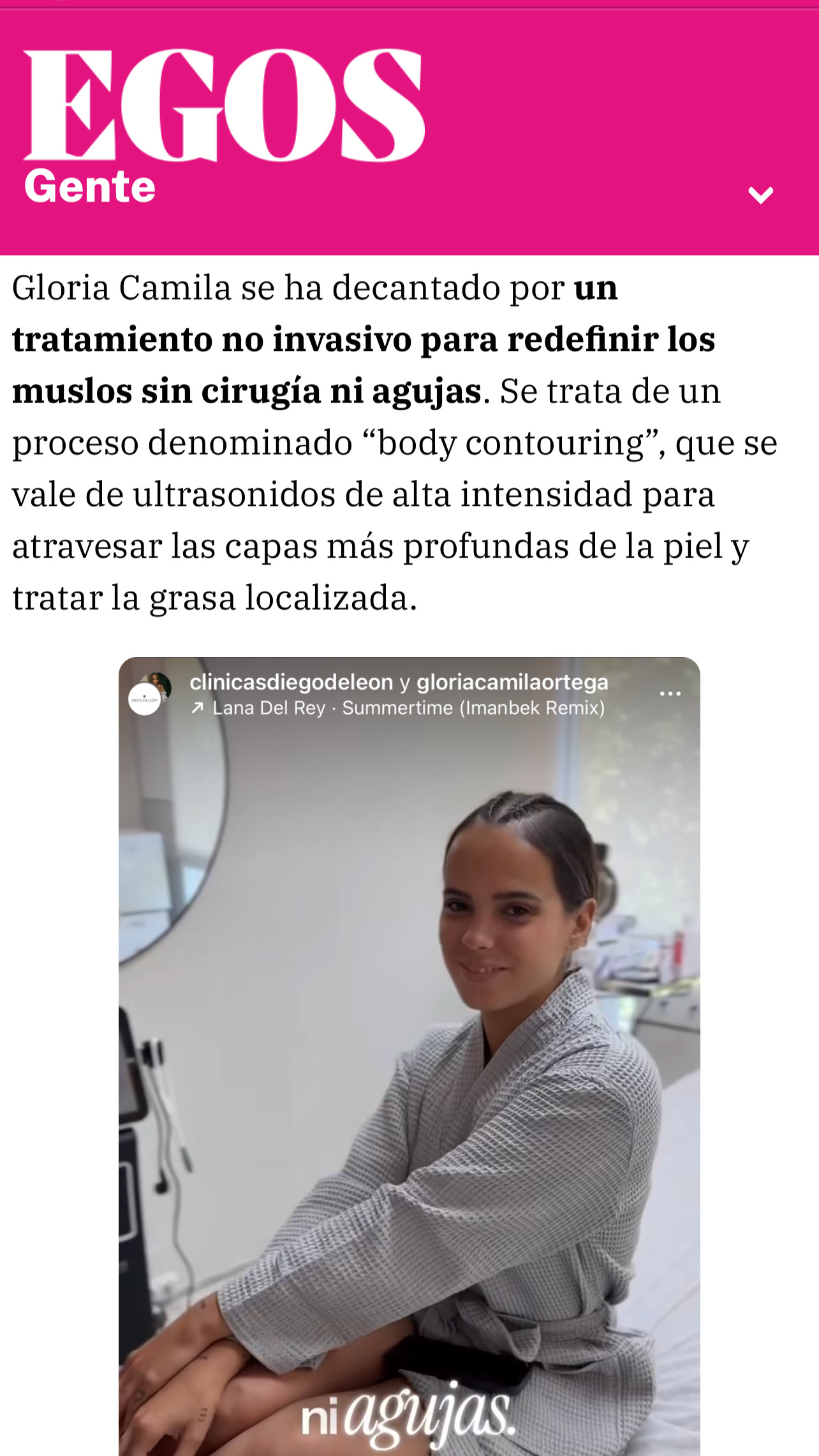Image resolution: width=819 pixels, height=1456 pixels.
Task: Open the Lana Del Rey Summertime audio
Action: (x=408, y=708)
